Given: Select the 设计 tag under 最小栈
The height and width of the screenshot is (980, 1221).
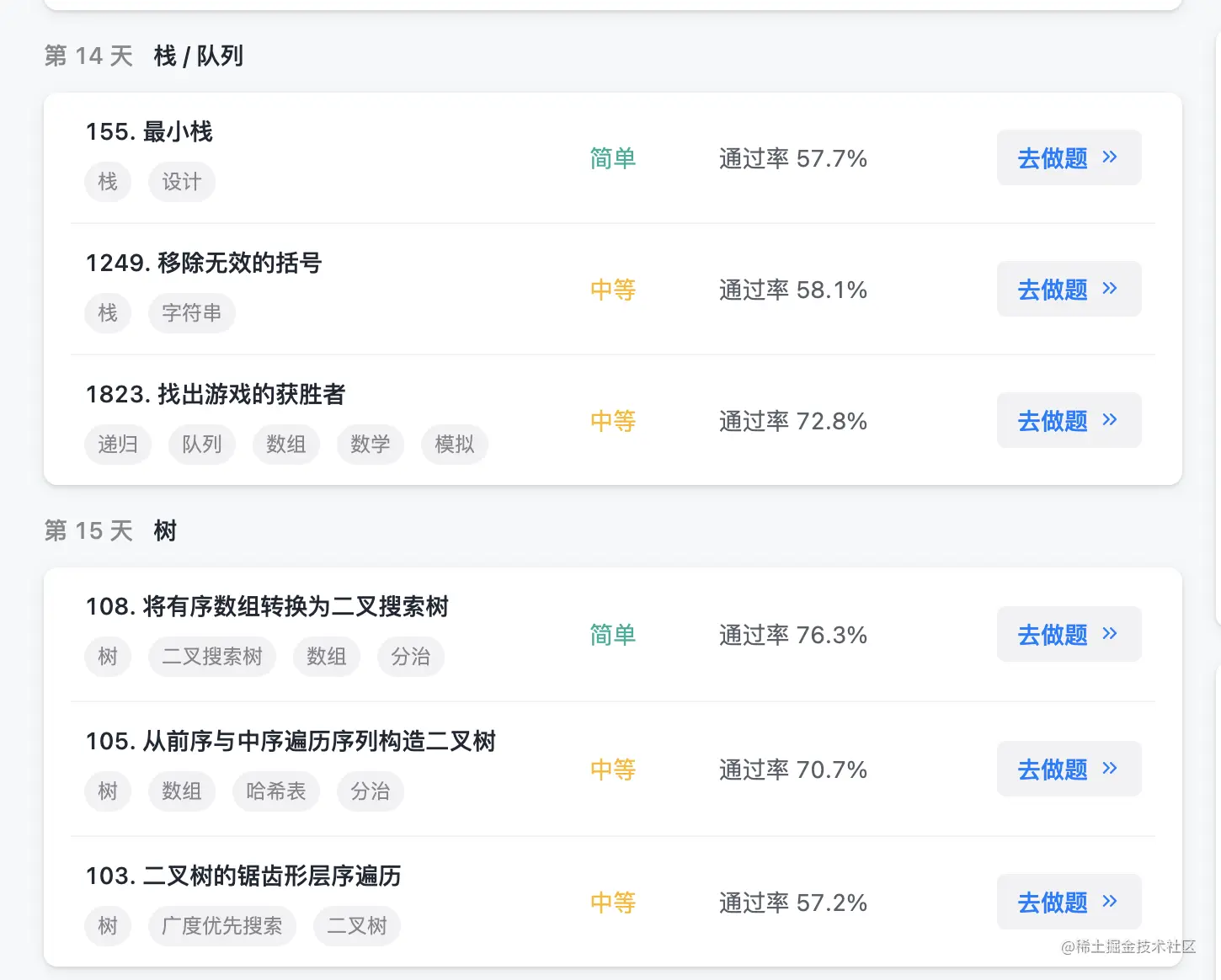Looking at the screenshot, I should coord(182,182).
